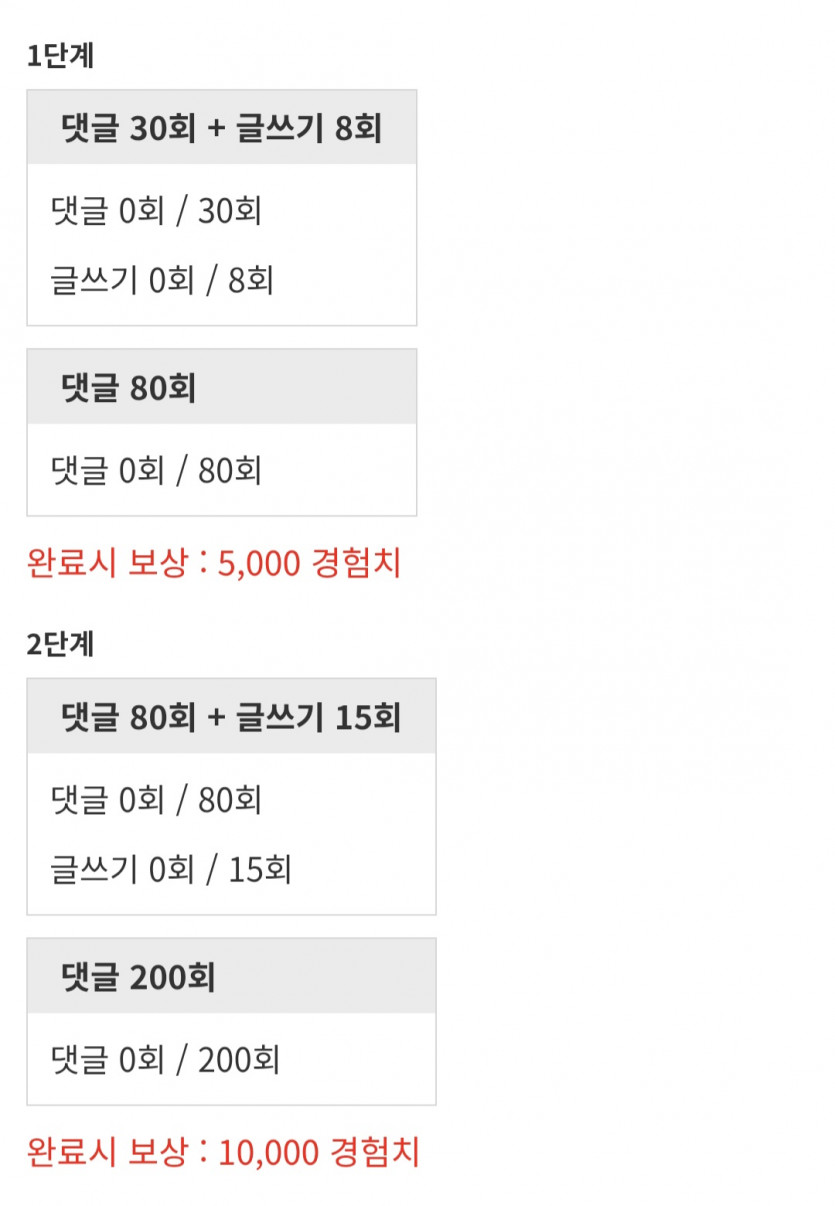Viewport: 835px width, 1206px height.
Task: Open the second mission card in stage 2
Action: click(x=230, y=1020)
